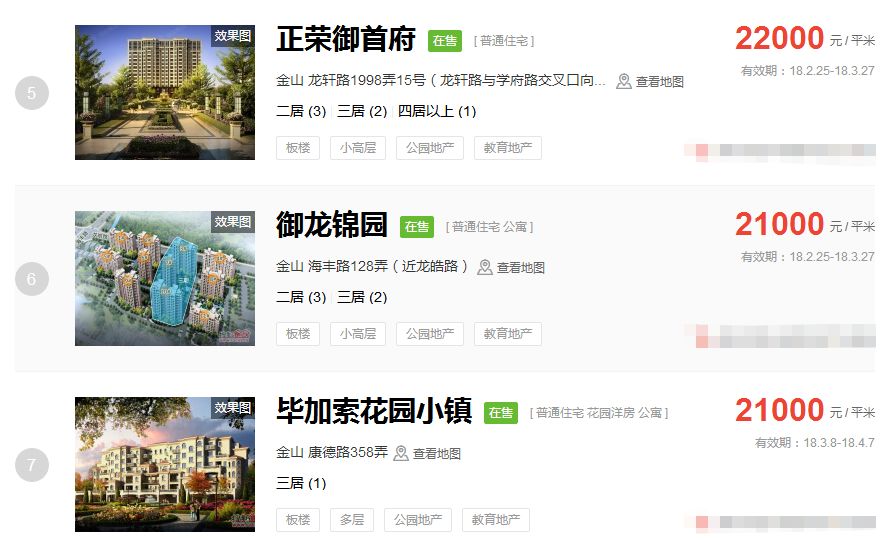Open the 毕加索花园小镇 listing title
This screenshot has height=540, width=888.
[374, 412]
